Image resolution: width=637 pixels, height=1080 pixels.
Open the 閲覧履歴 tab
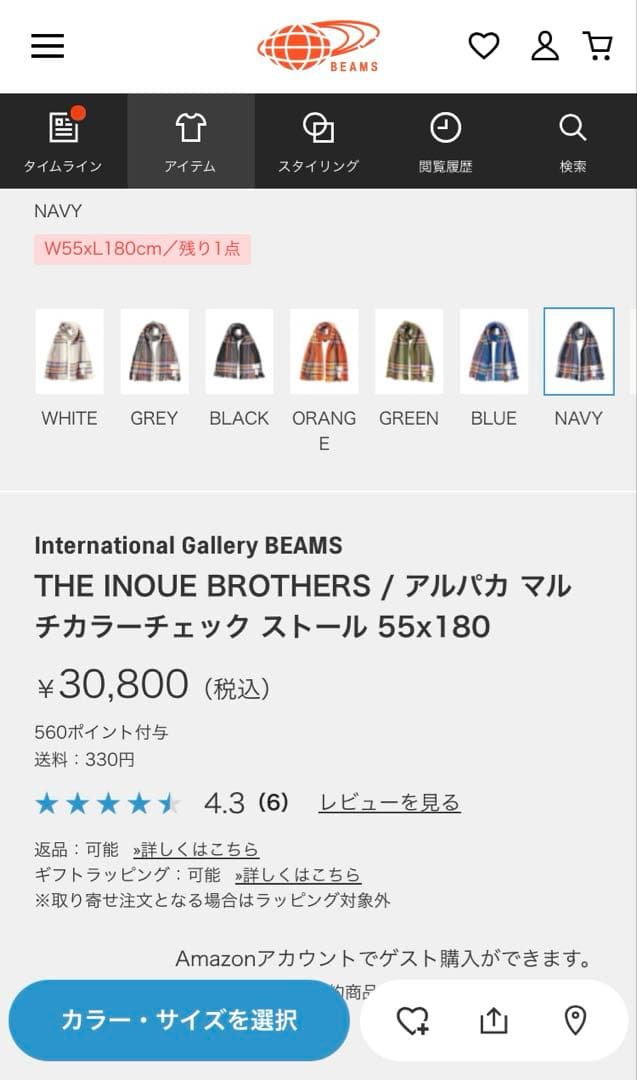445,141
